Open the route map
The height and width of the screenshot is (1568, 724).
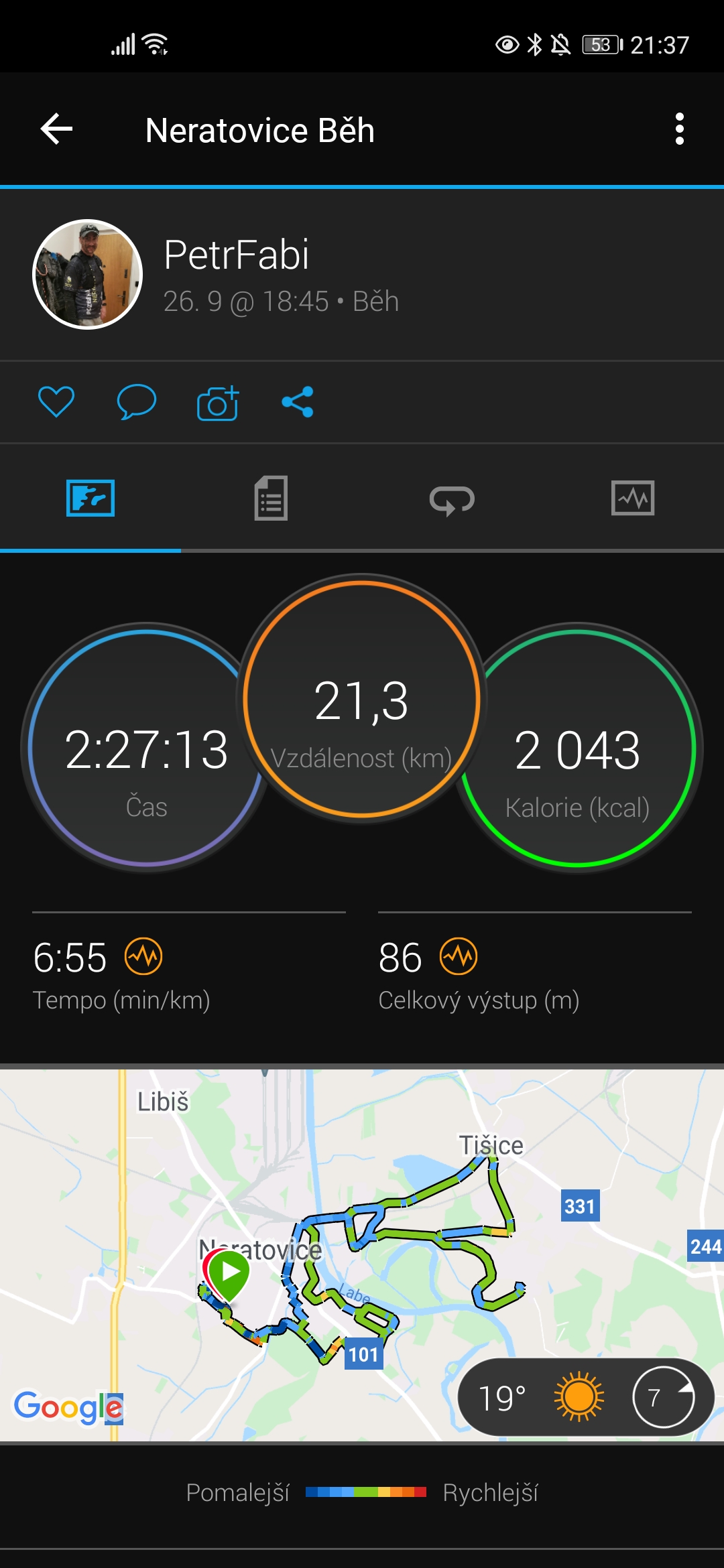pos(362,1254)
